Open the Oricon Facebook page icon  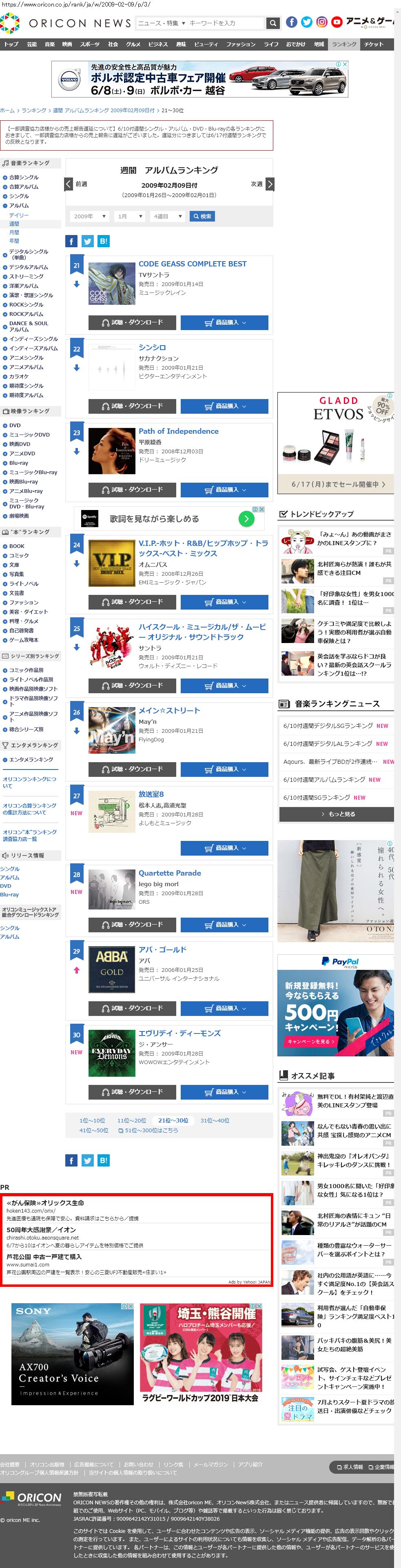[292, 22]
